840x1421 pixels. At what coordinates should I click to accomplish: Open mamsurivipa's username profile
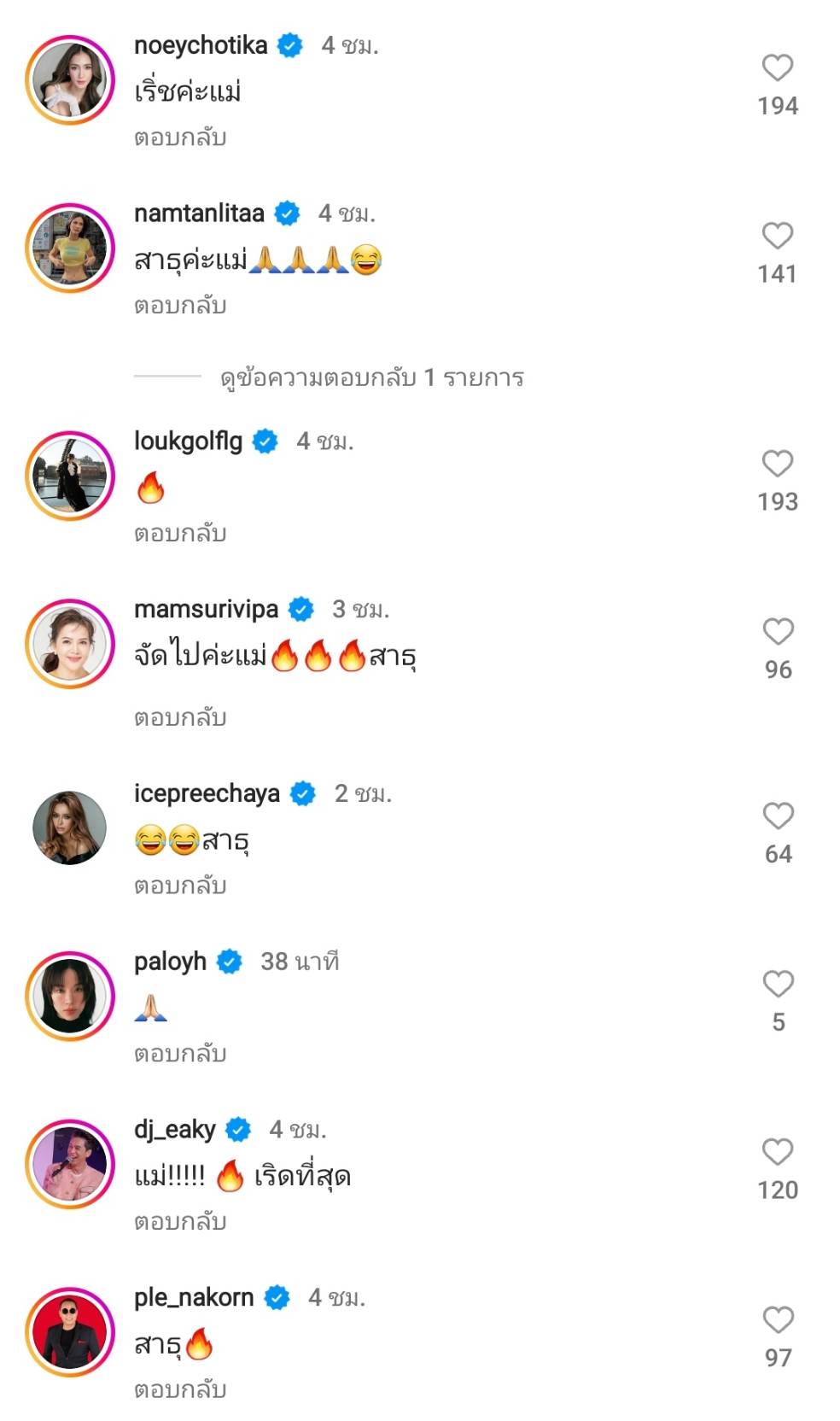tap(206, 610)
